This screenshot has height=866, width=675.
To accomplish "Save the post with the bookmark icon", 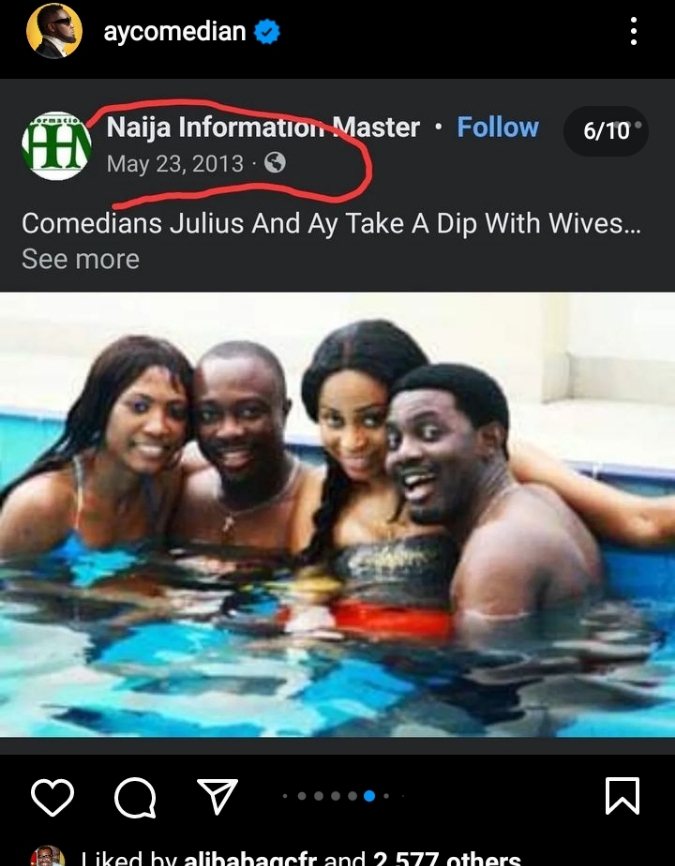I will click(622, 797).
